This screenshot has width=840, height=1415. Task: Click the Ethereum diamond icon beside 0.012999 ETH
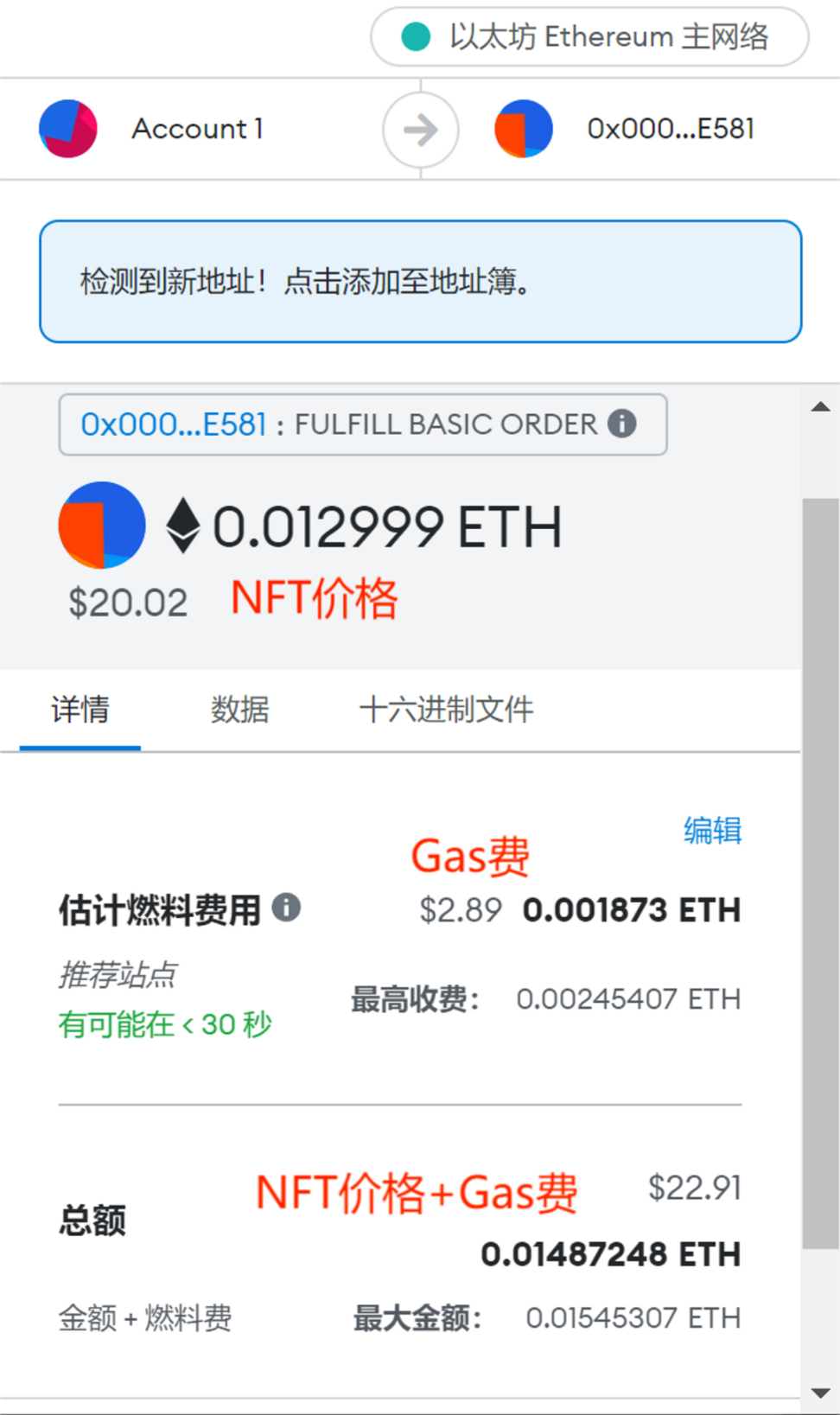182,526
